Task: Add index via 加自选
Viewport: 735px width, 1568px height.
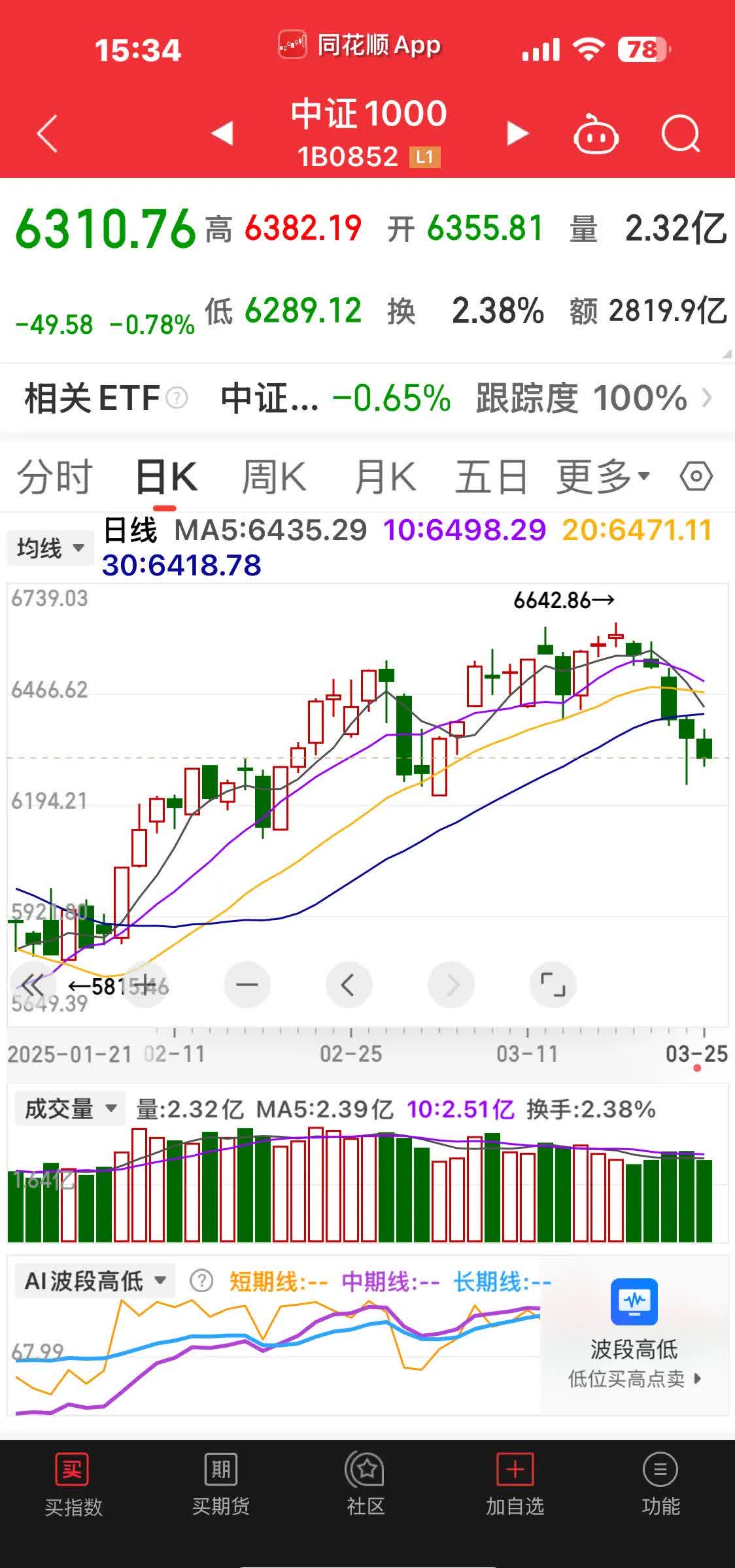Action: (515, 1486)
